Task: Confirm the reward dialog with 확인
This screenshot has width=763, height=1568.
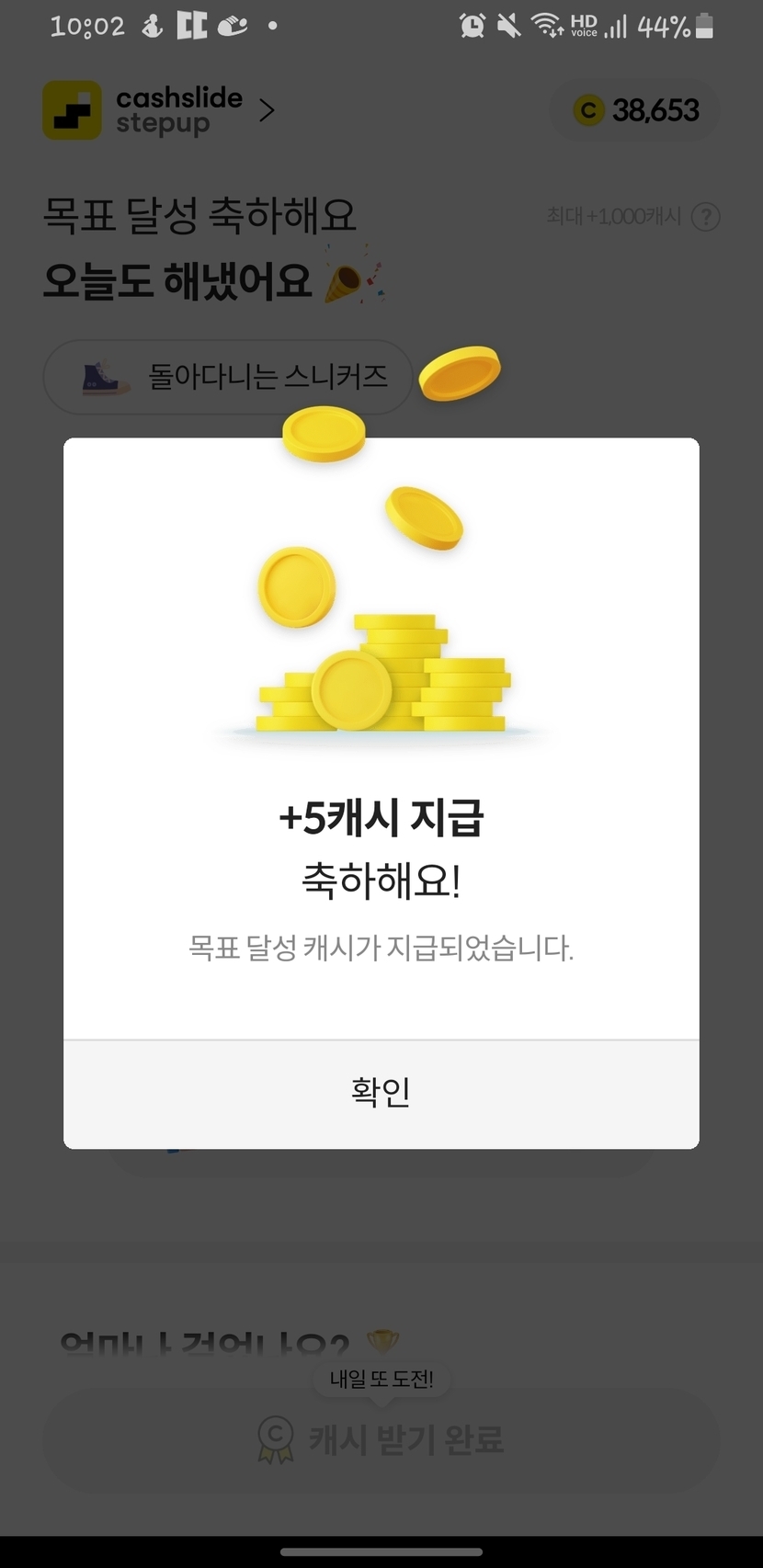Action: [381, 1094]
